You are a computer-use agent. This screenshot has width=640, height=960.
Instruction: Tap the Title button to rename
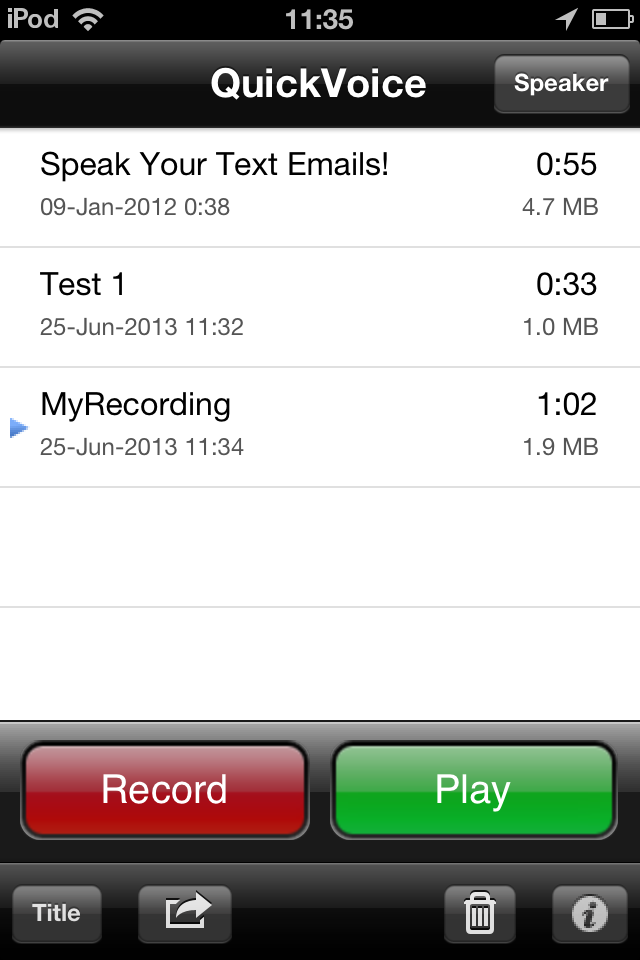(x=57, y=913)
